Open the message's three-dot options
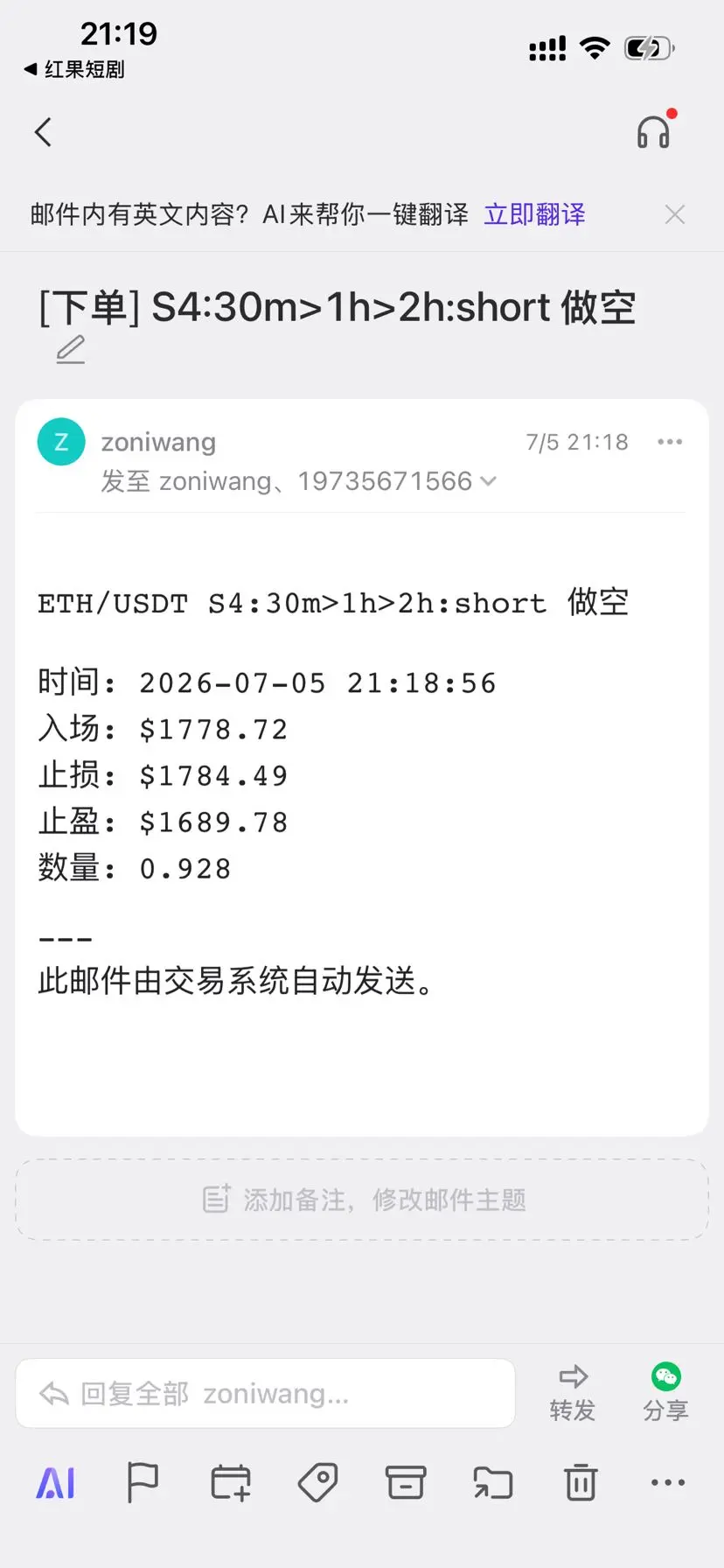The width and height of the screenshot is (724, 1568). pos(670,442)
